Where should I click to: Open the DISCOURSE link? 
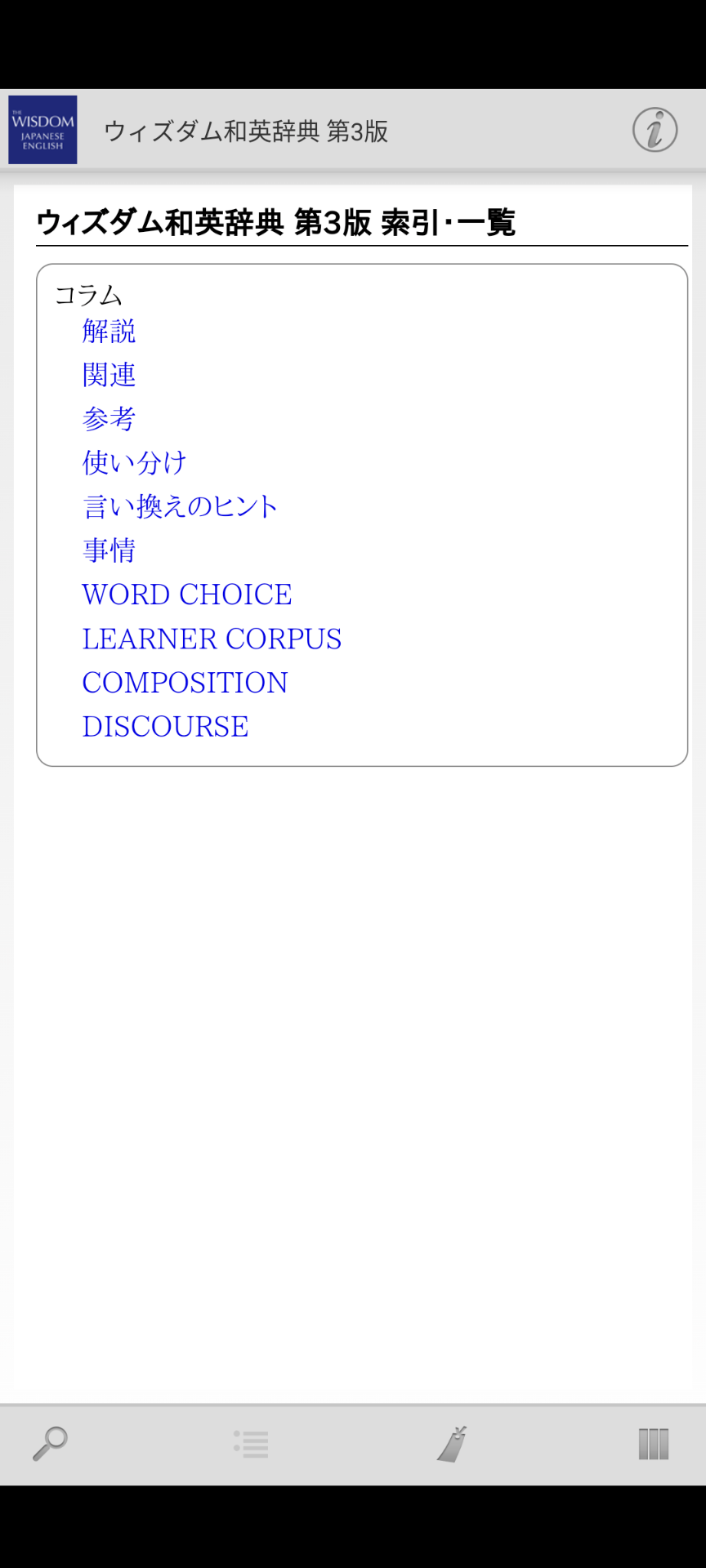165,727
